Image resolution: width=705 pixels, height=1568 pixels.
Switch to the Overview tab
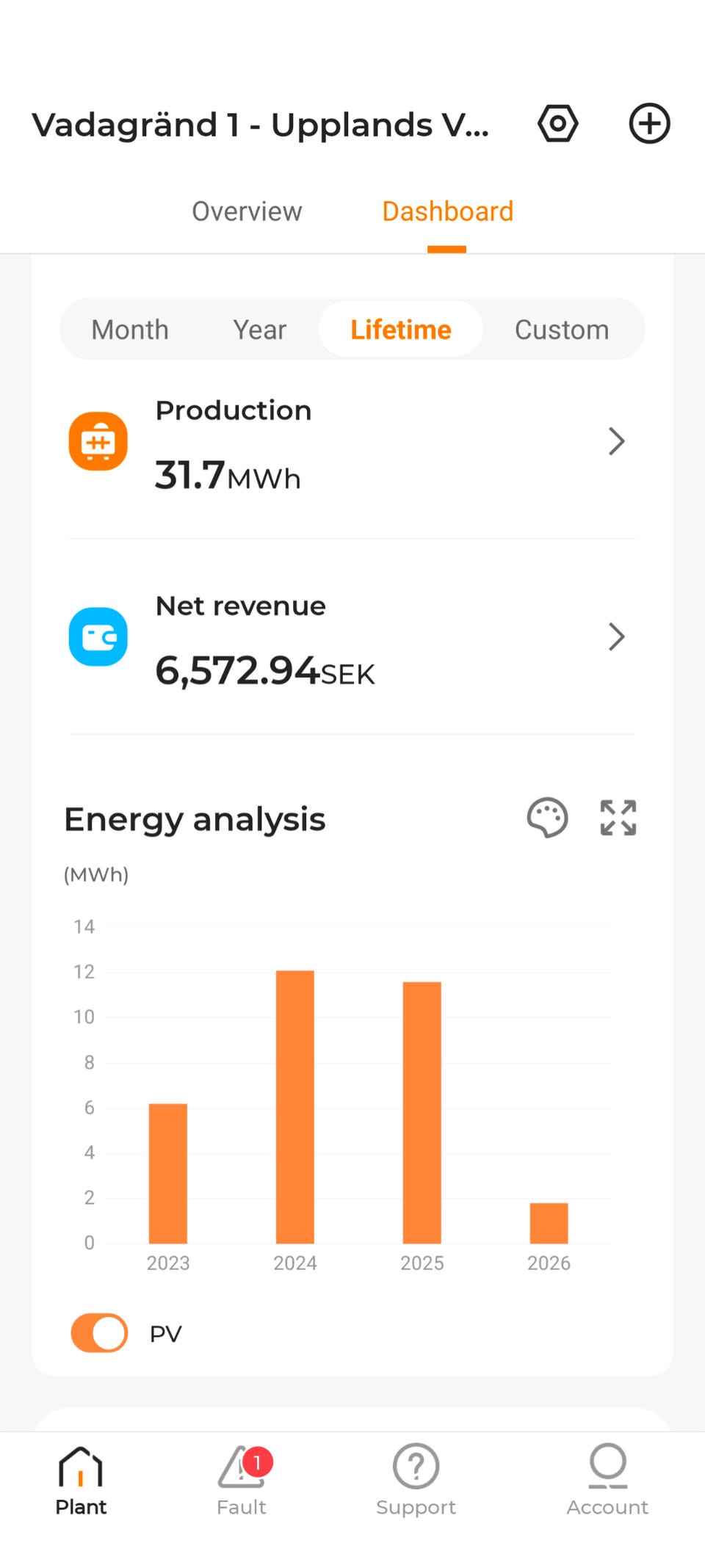247,211
